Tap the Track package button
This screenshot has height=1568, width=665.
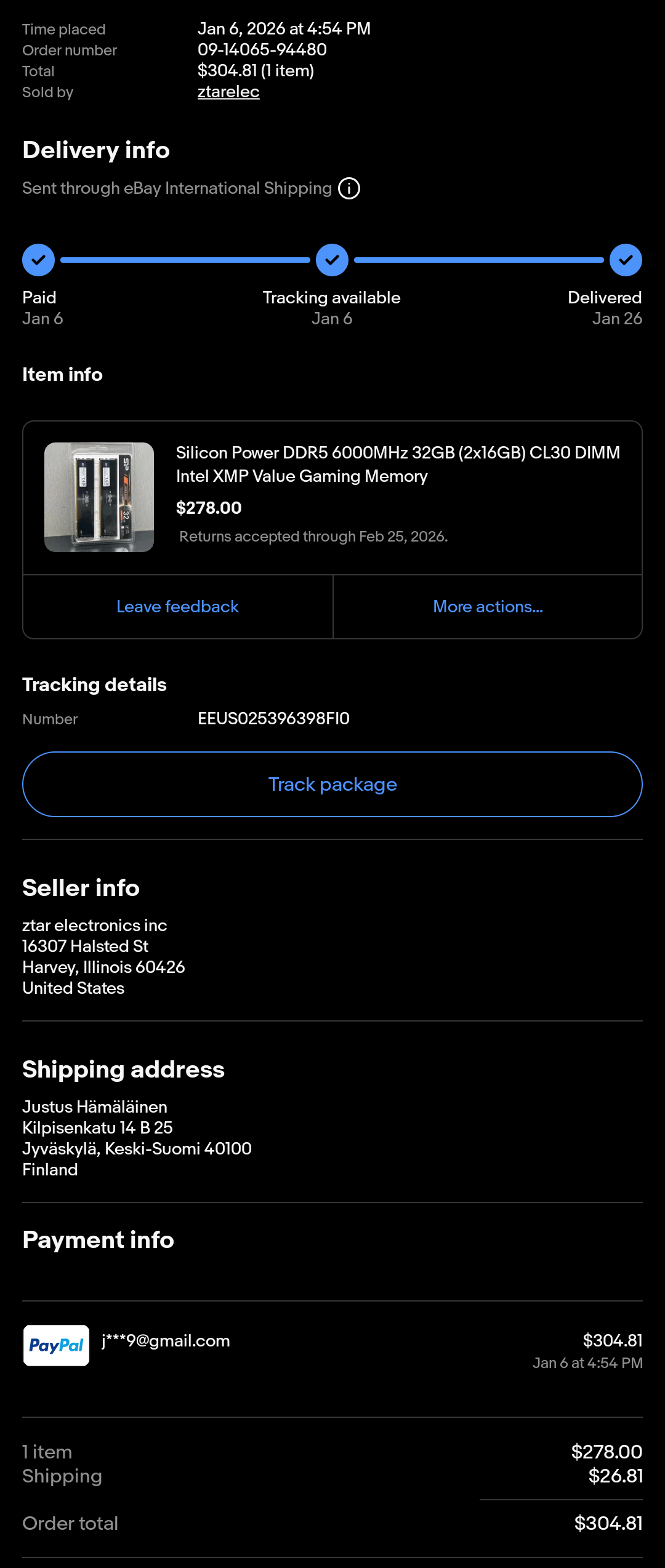[x=332, y=785]
